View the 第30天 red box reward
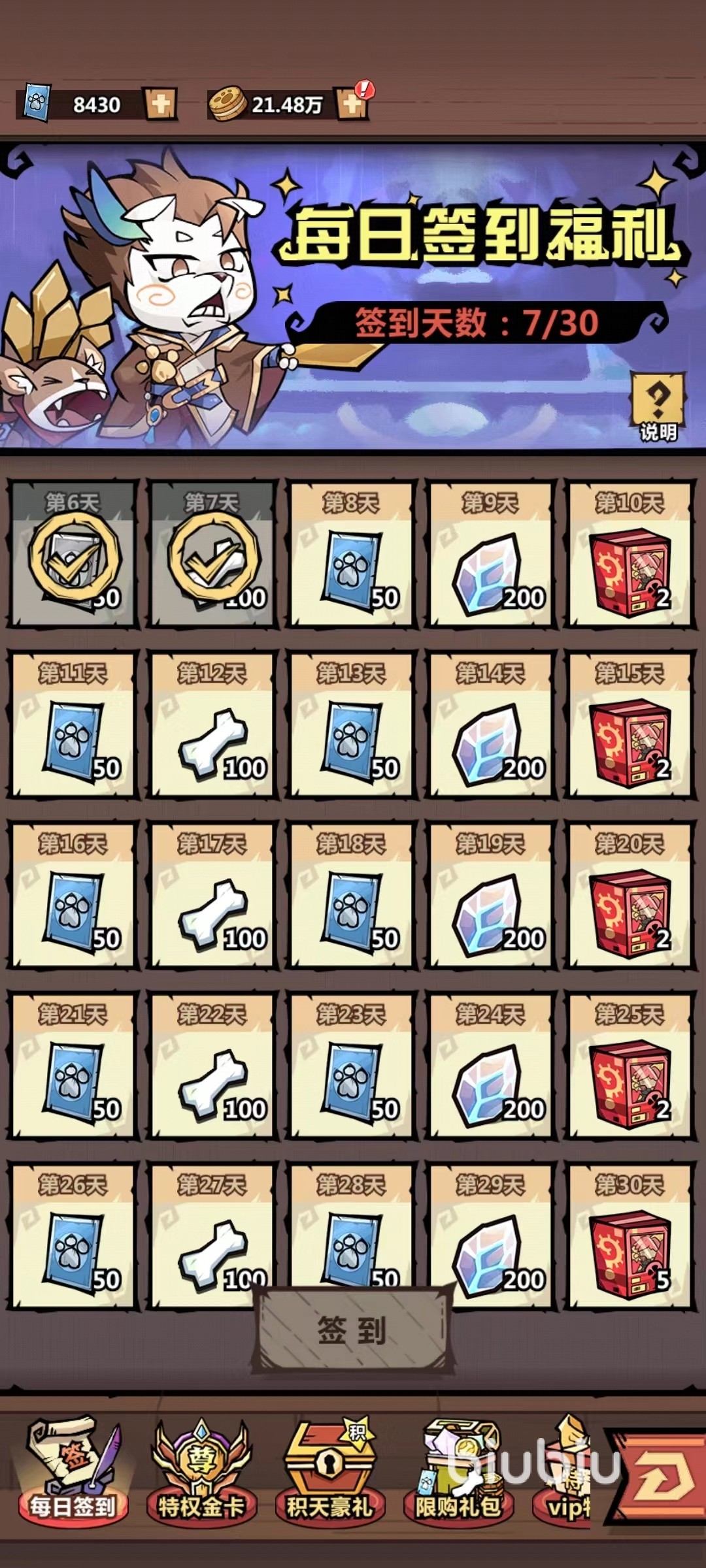706x1568 pixels. pyautogui.click(x=630, y=1237)
